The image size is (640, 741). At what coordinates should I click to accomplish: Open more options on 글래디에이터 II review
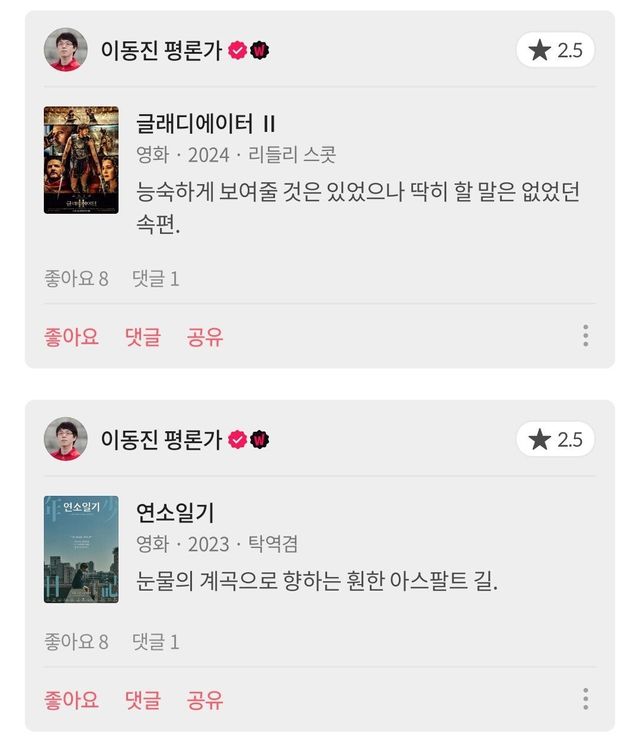(585, 336)
